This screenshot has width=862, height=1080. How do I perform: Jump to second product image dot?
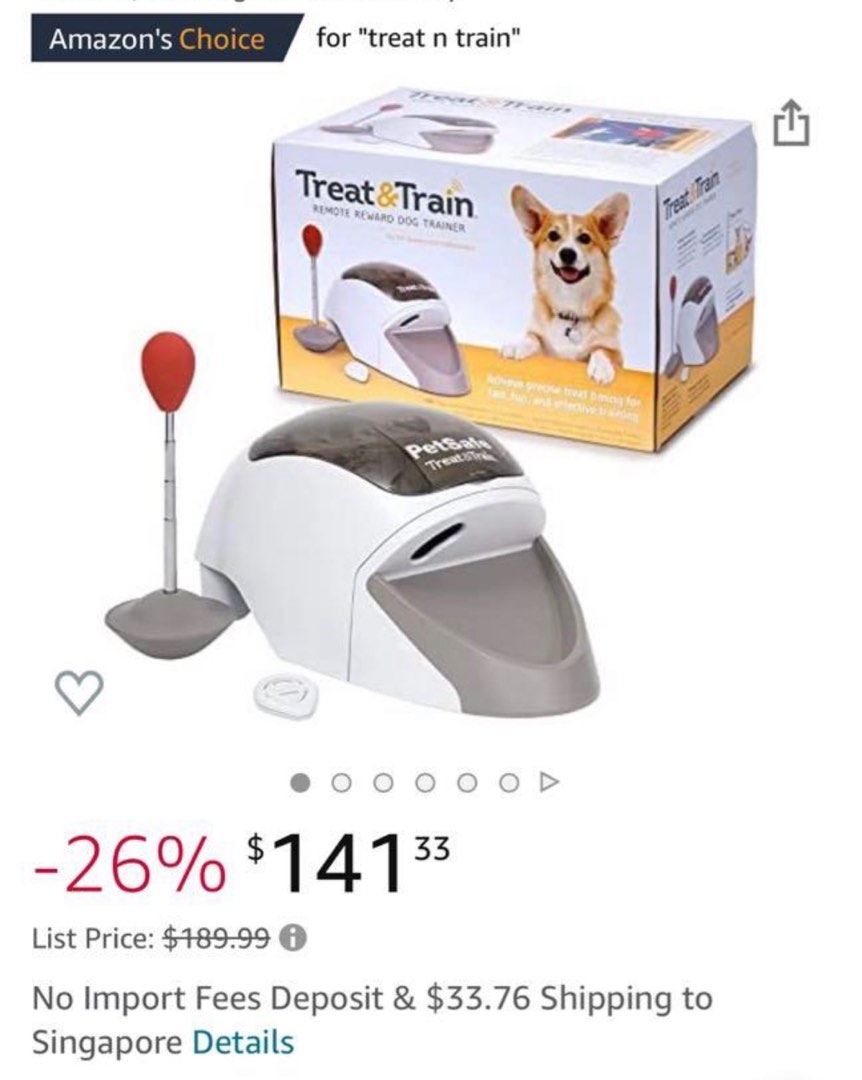[x=342, y=783]
